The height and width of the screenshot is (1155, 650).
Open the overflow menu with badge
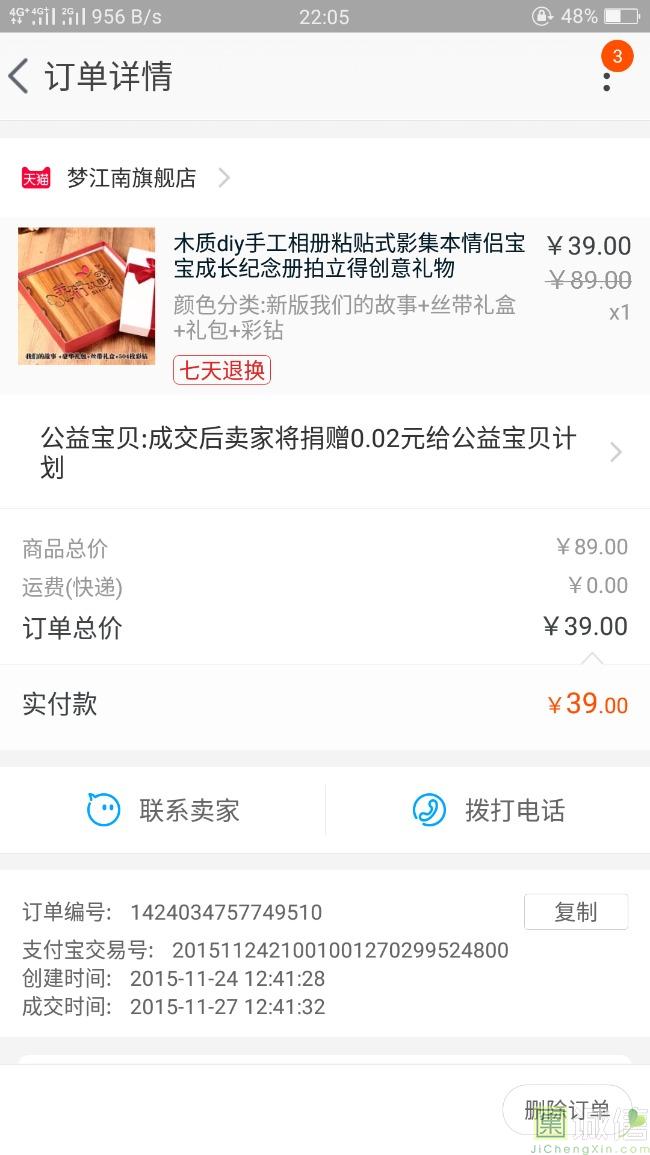(x=607, y=76)
